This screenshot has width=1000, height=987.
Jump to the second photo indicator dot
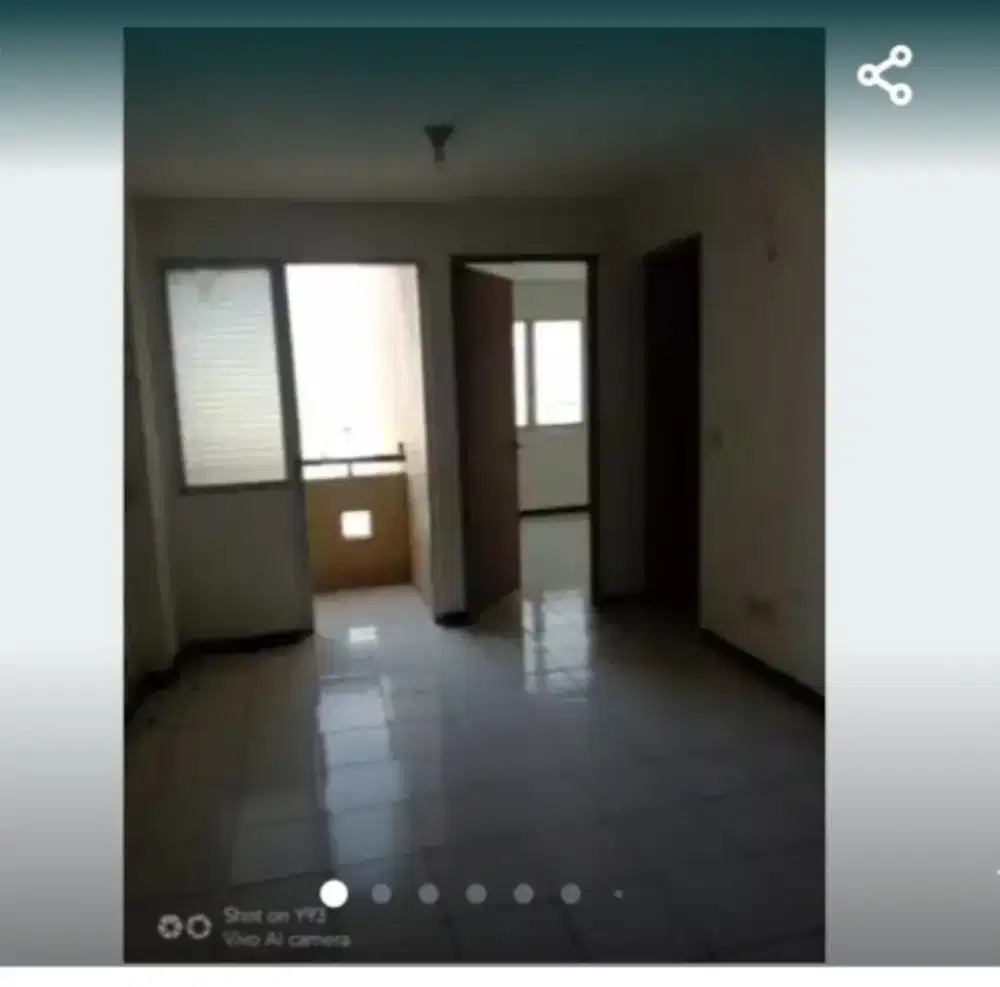(381, 894)
